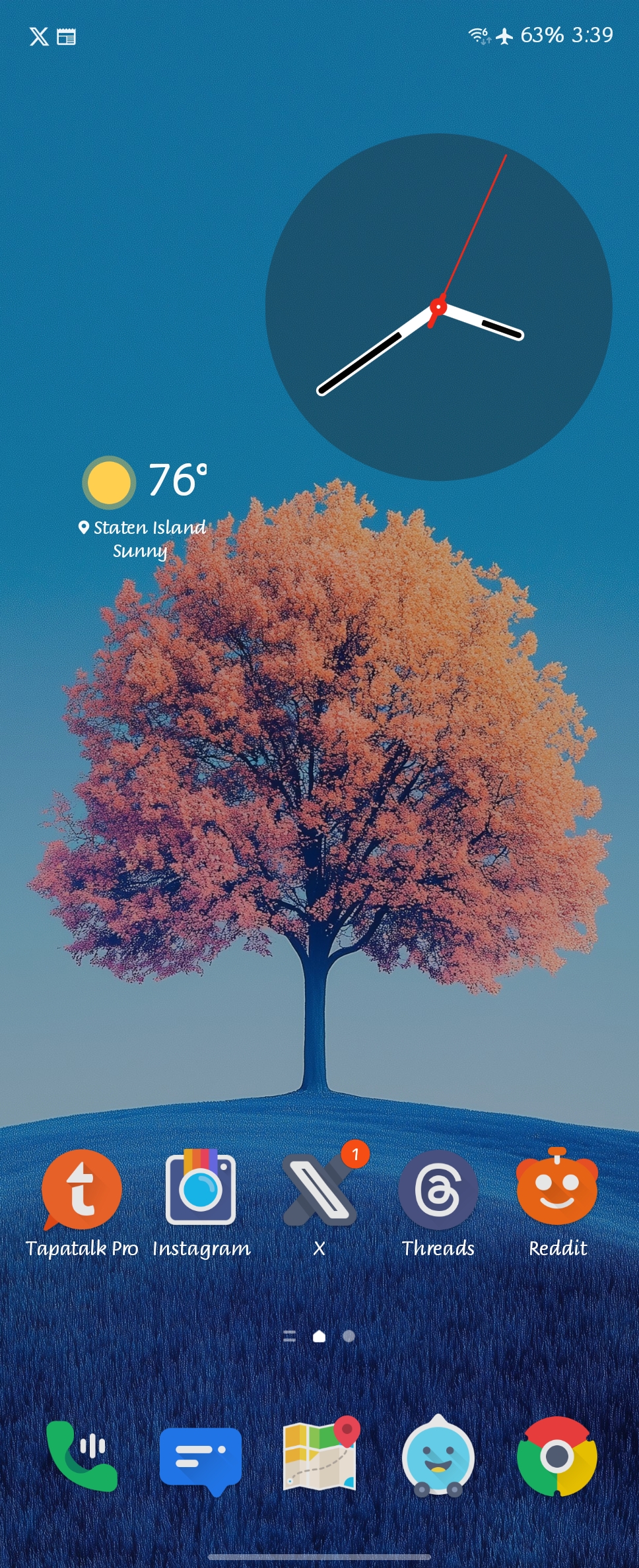Image resolution: width=639 pixels, height=1568 pixels.
Task: Go to the next home screen page dot
Action: click(x=349, y=1336)
